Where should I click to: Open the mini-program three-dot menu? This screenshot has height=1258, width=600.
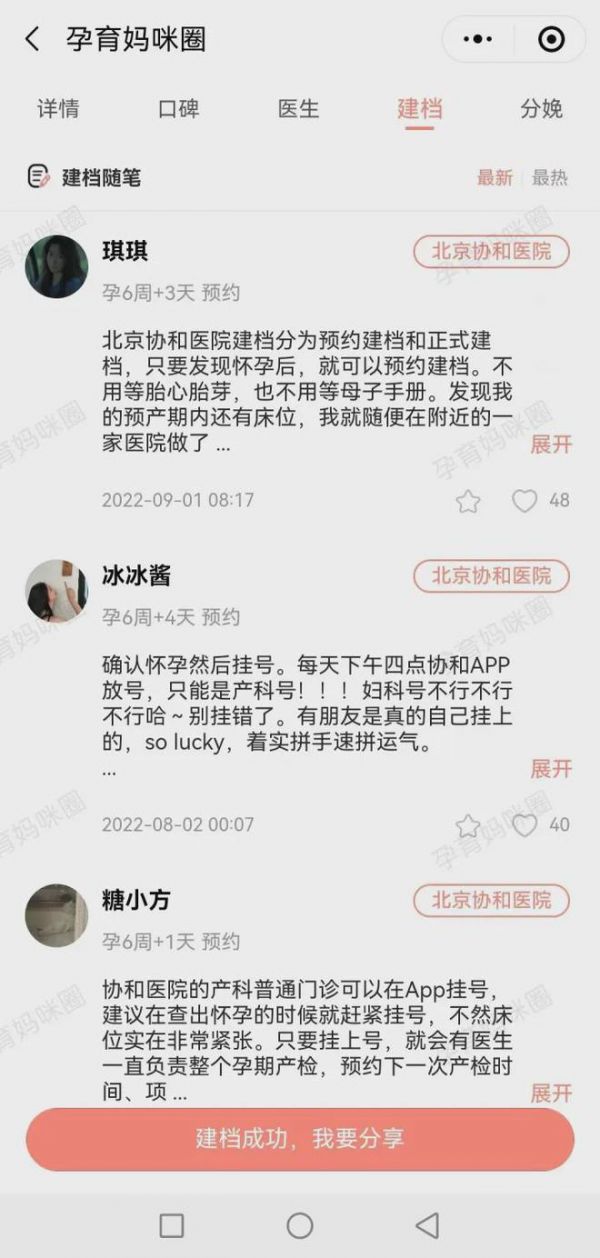pos(480,40)
